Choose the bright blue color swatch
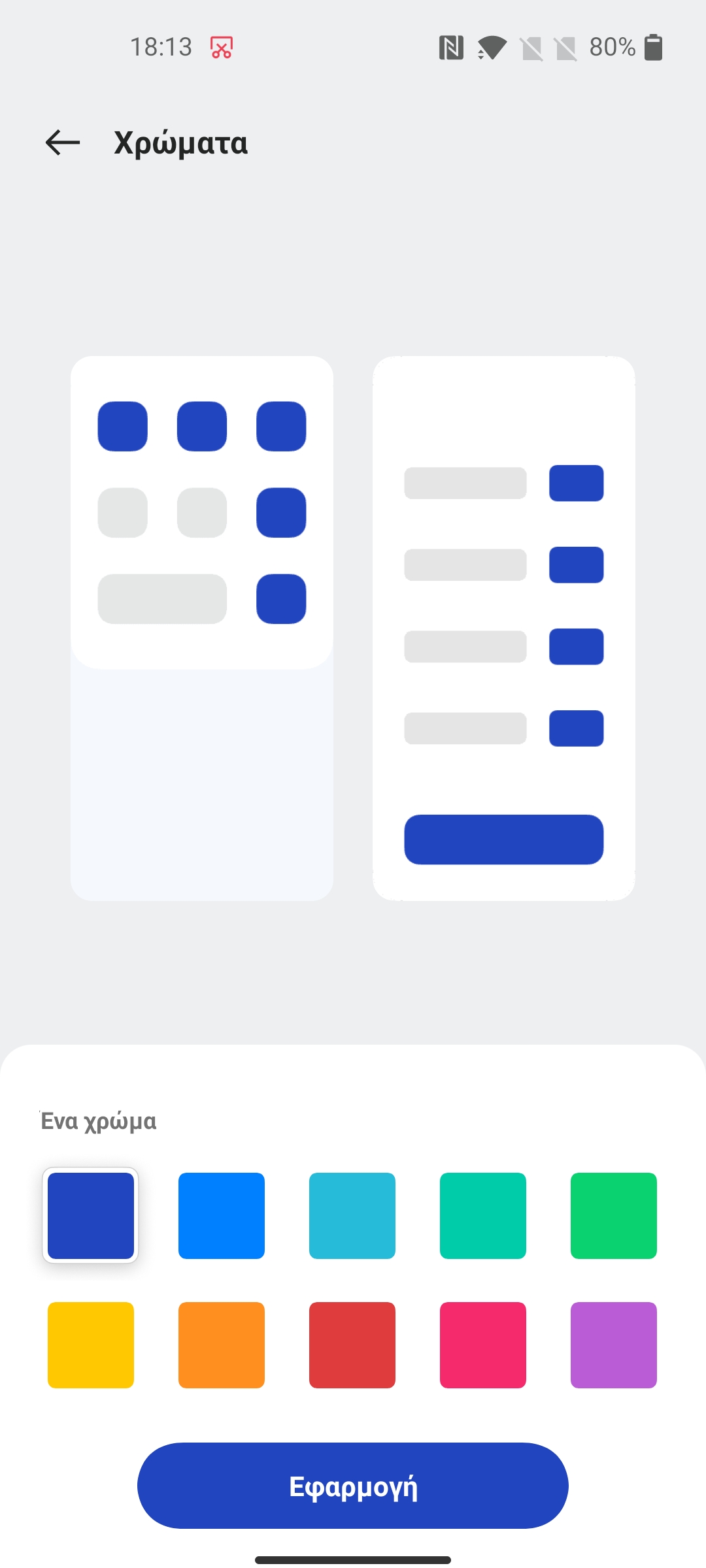The height and width of the screenshot is (1568, 706). coord(222,1215)
